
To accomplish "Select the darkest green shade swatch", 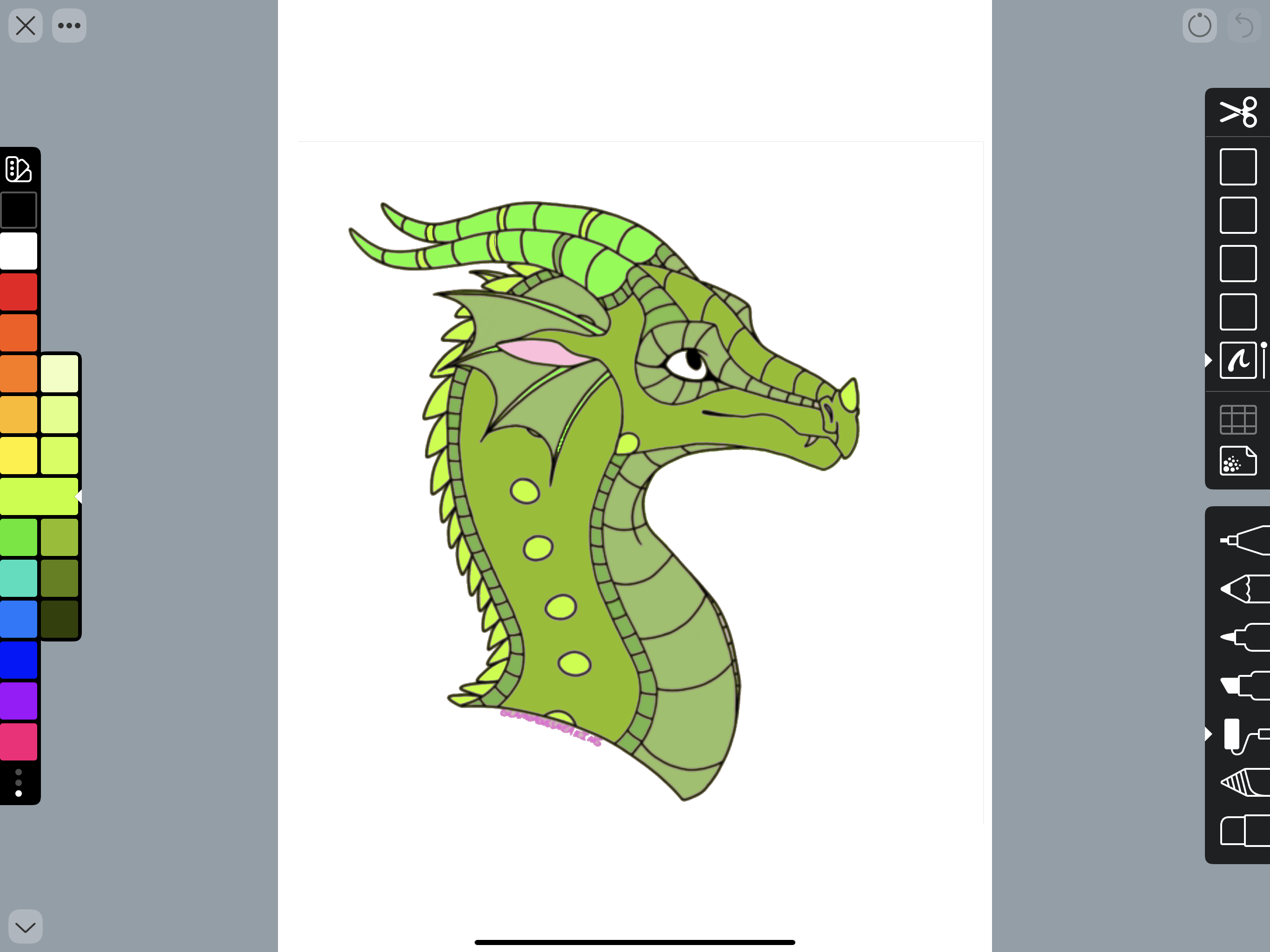I will pyautogui.click(x=59, y=619).
